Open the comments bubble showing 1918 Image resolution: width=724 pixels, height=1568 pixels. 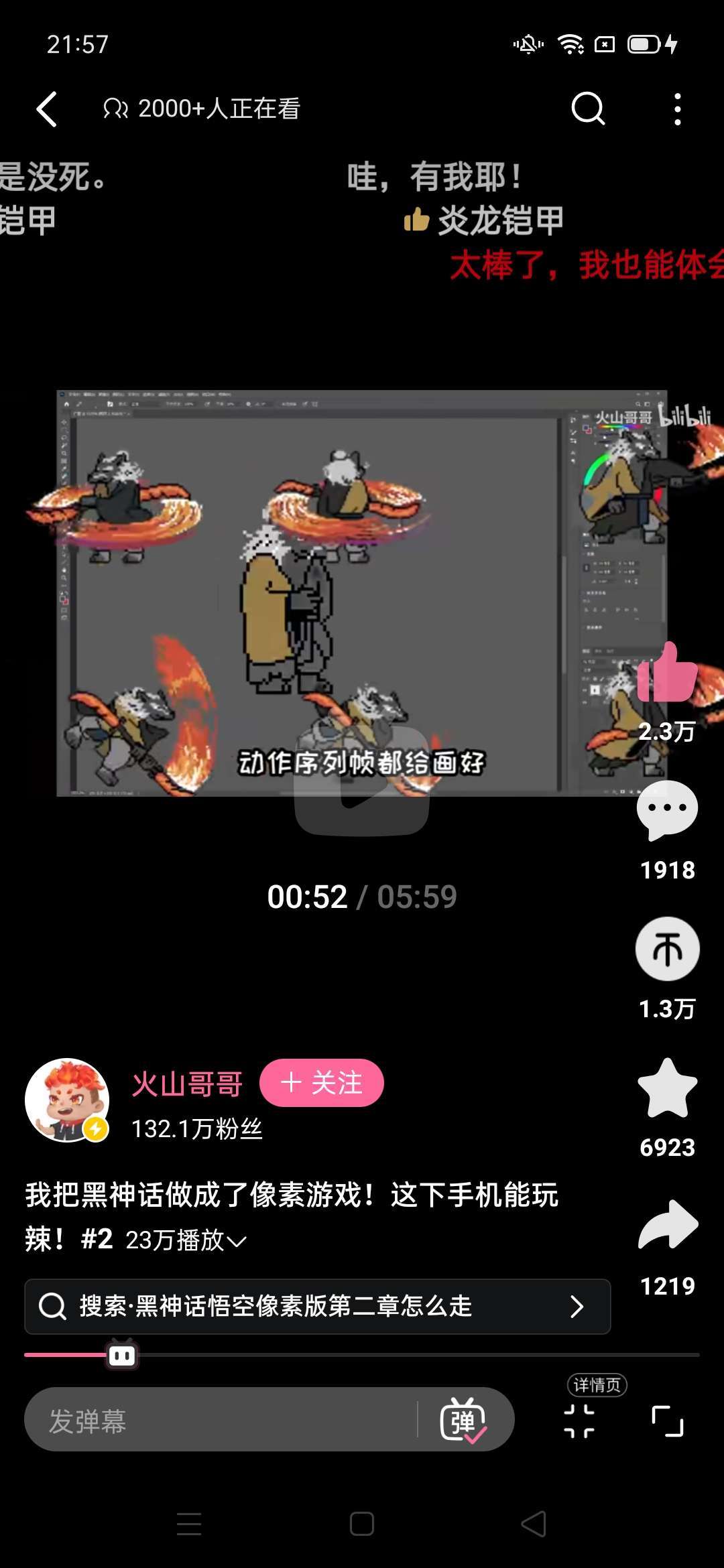(x=667, y=810)
